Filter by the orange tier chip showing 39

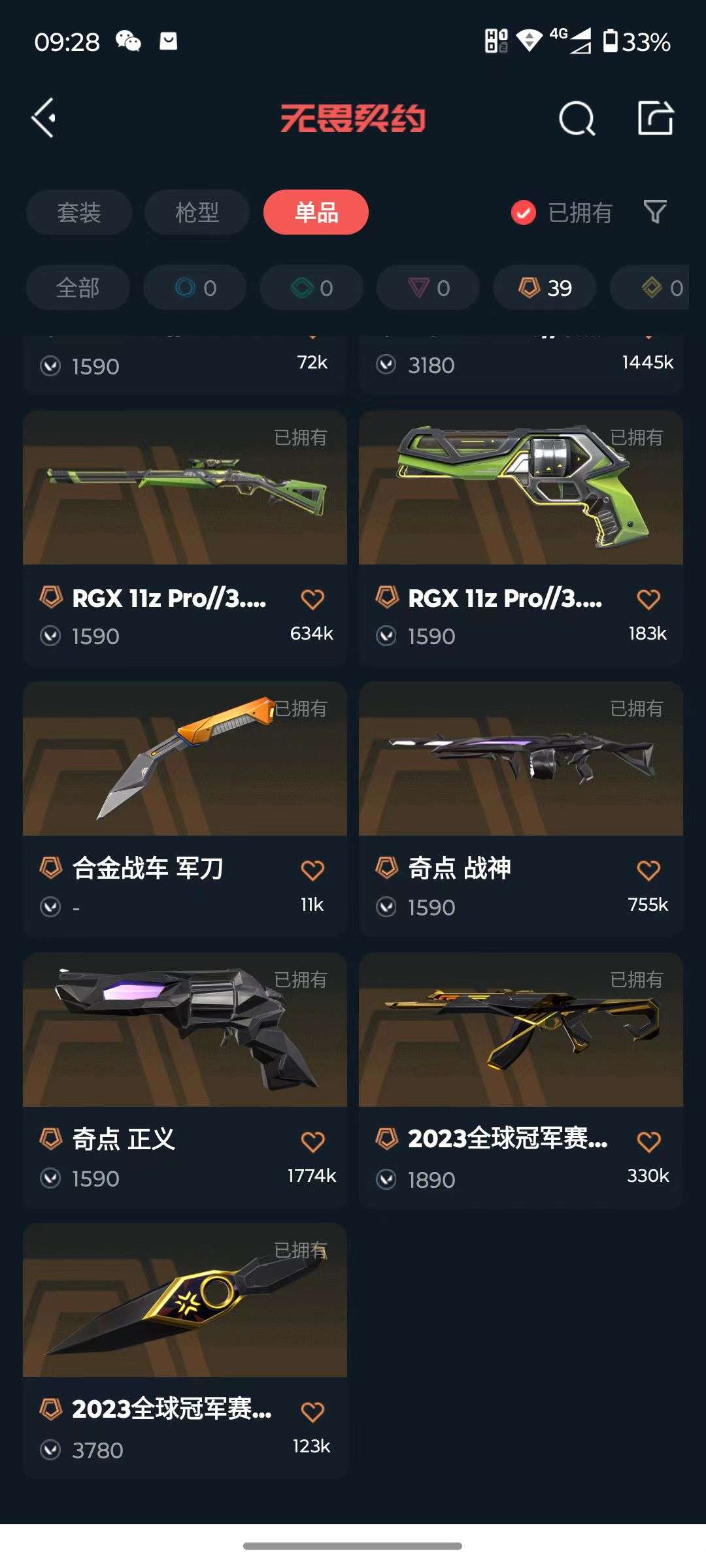[x=545, y=287]
